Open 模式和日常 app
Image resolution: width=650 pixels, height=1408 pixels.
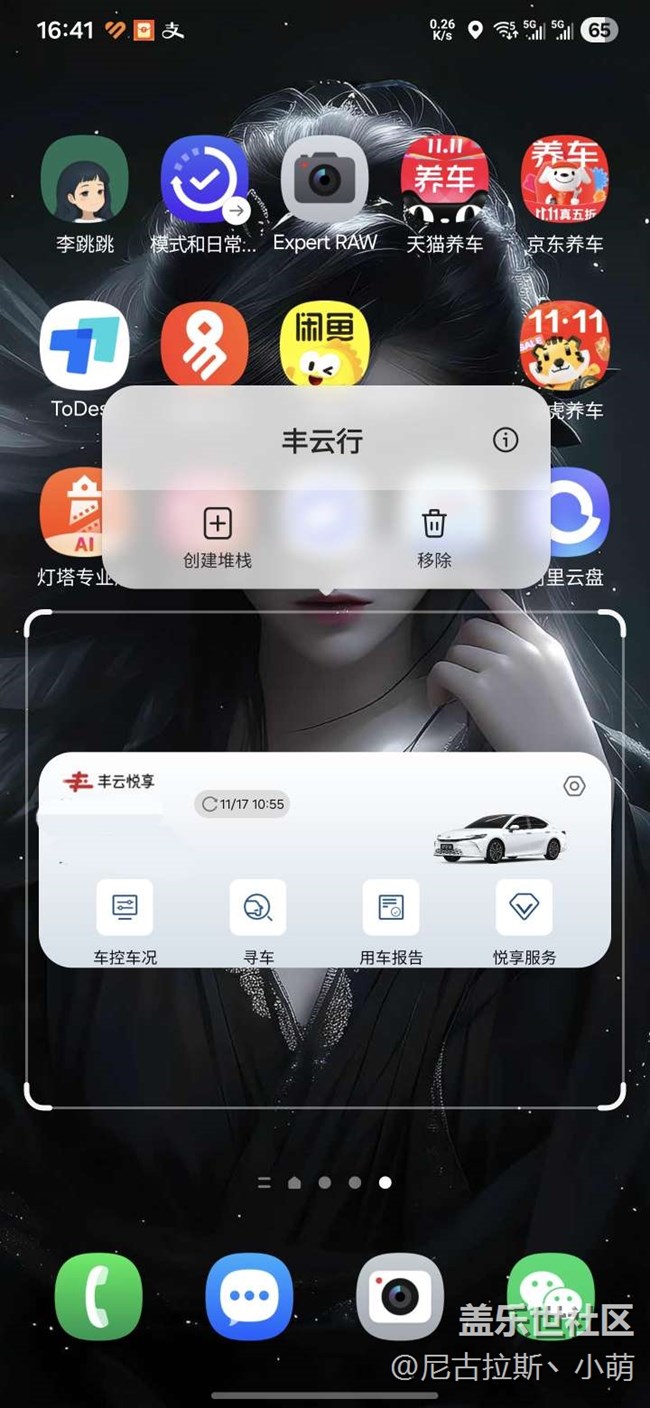pos(204,192)
